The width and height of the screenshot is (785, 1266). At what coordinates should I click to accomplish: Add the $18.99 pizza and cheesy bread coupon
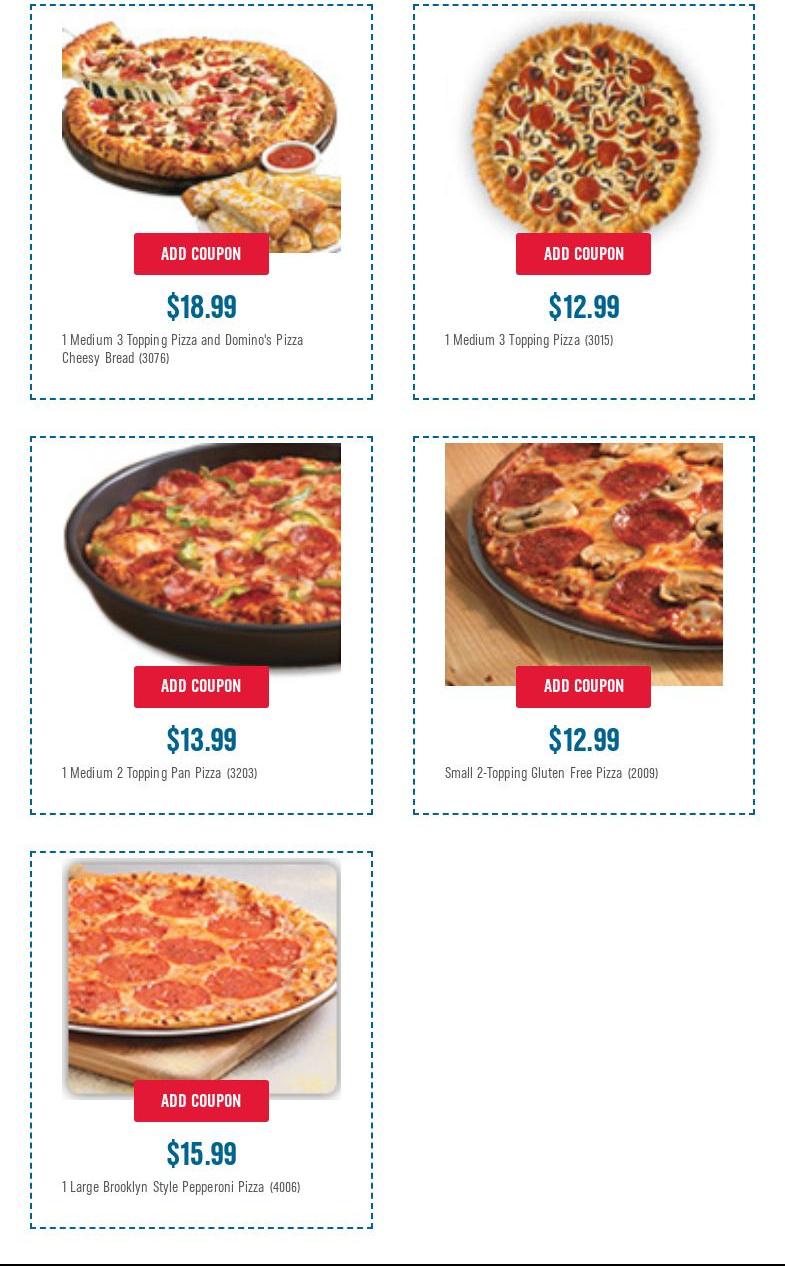(201, 254)
